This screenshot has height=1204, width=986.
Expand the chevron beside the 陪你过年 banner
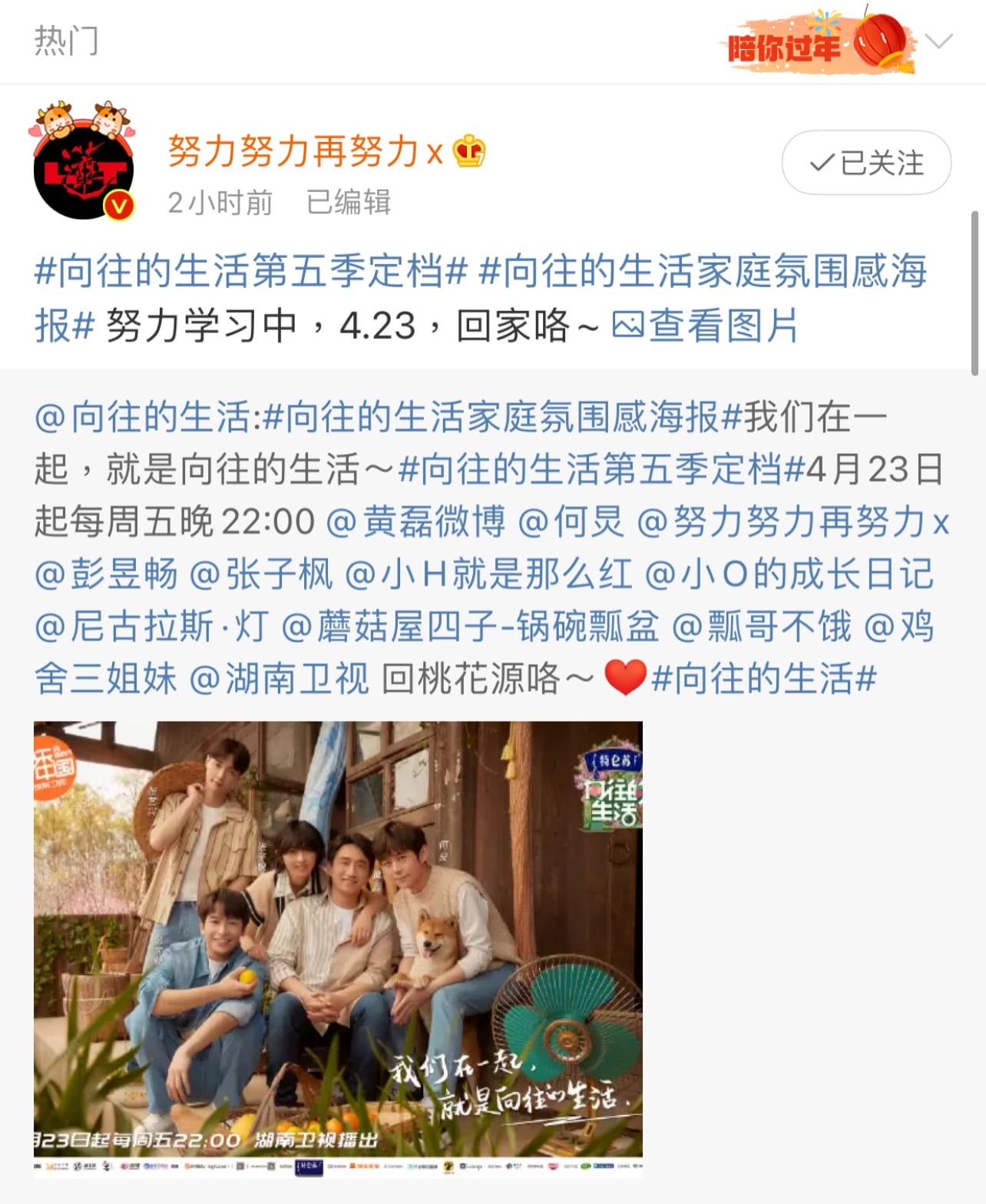[x=938, y=41]
